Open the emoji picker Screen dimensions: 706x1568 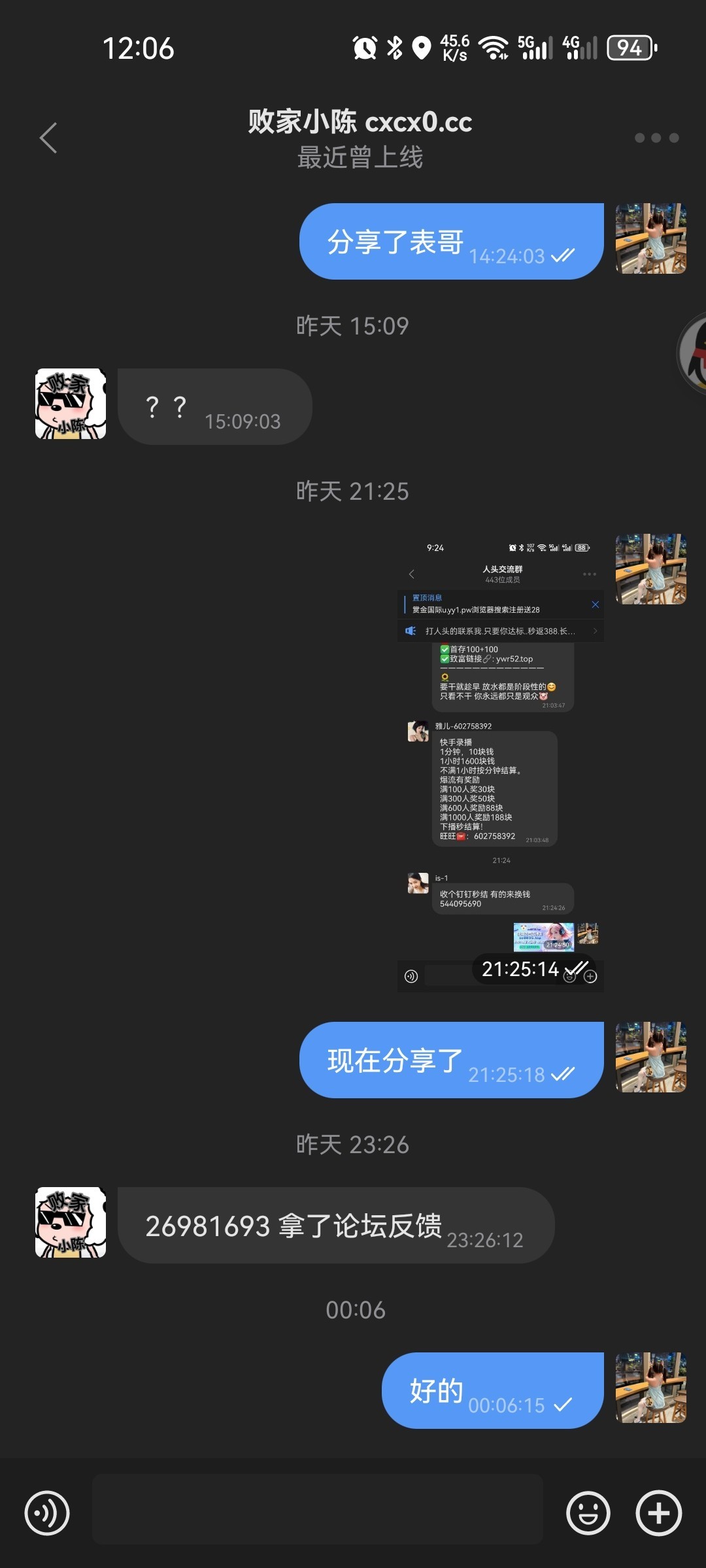[588, 1512]
